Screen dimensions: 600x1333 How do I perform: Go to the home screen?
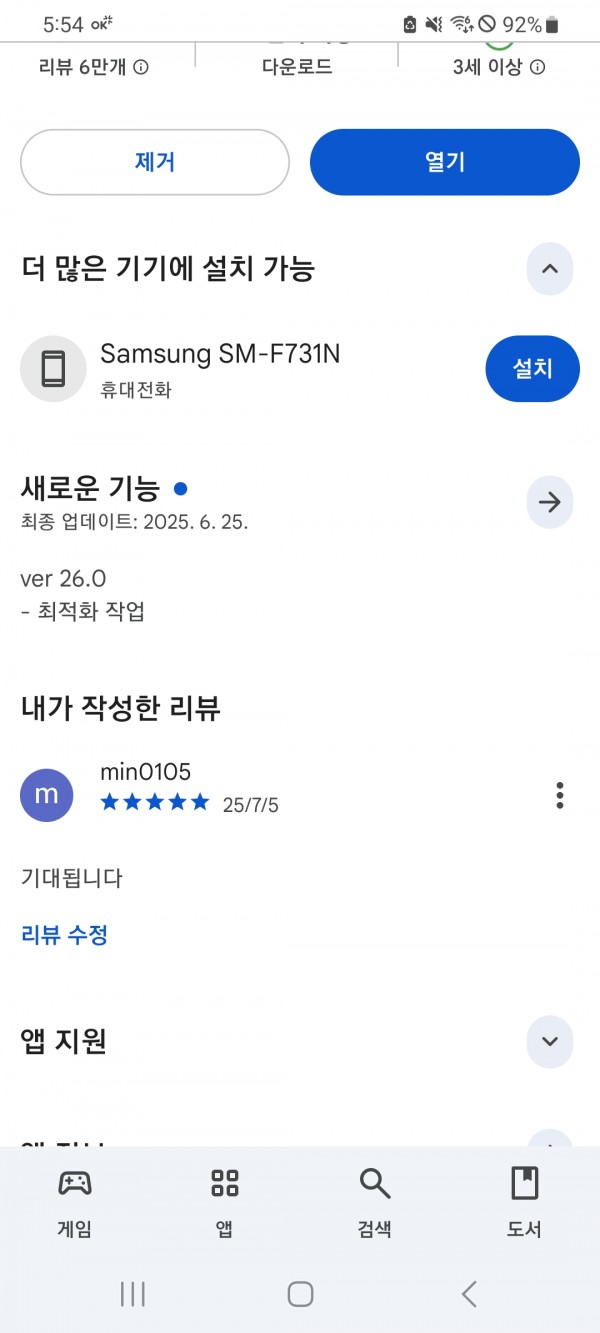pos(300,1294)
